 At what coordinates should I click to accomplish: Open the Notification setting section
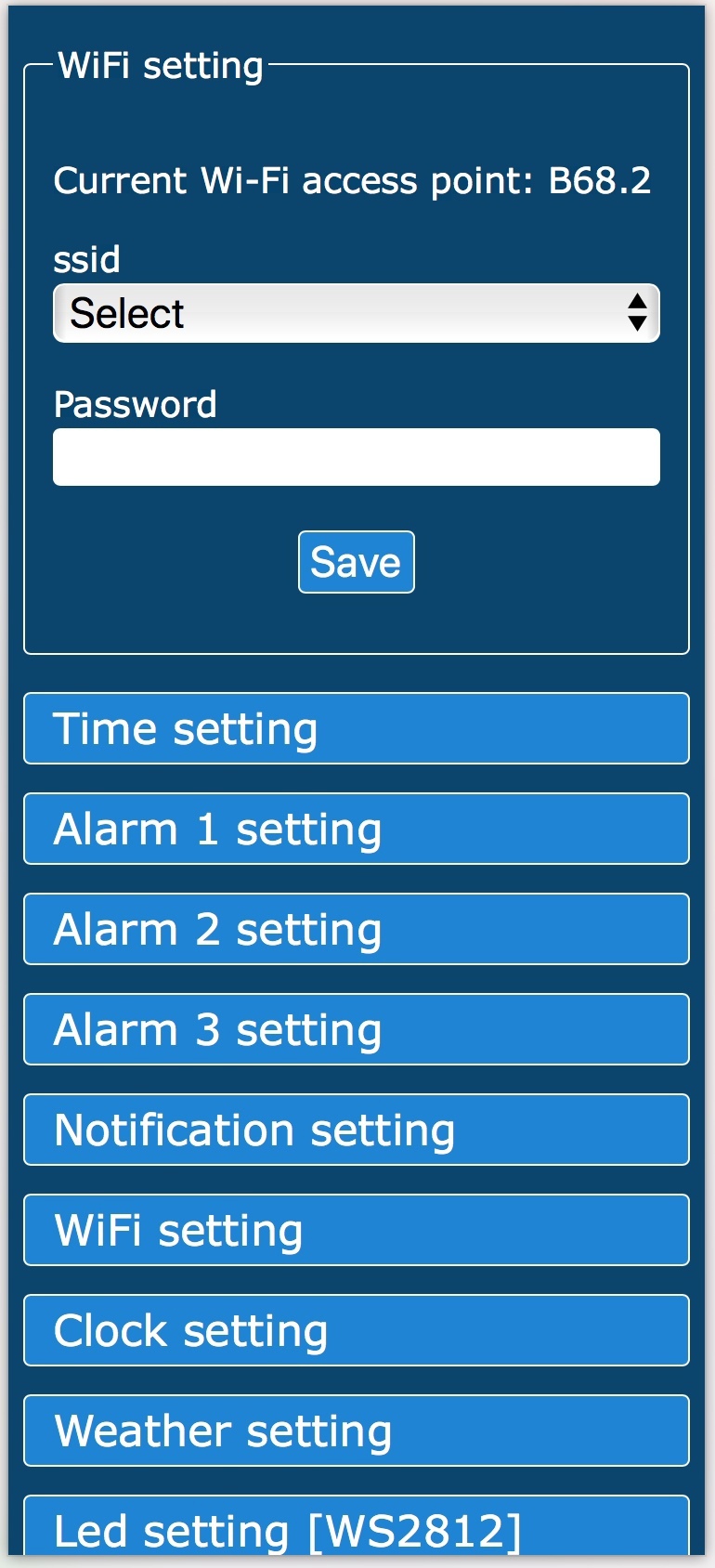(357, 1130)
